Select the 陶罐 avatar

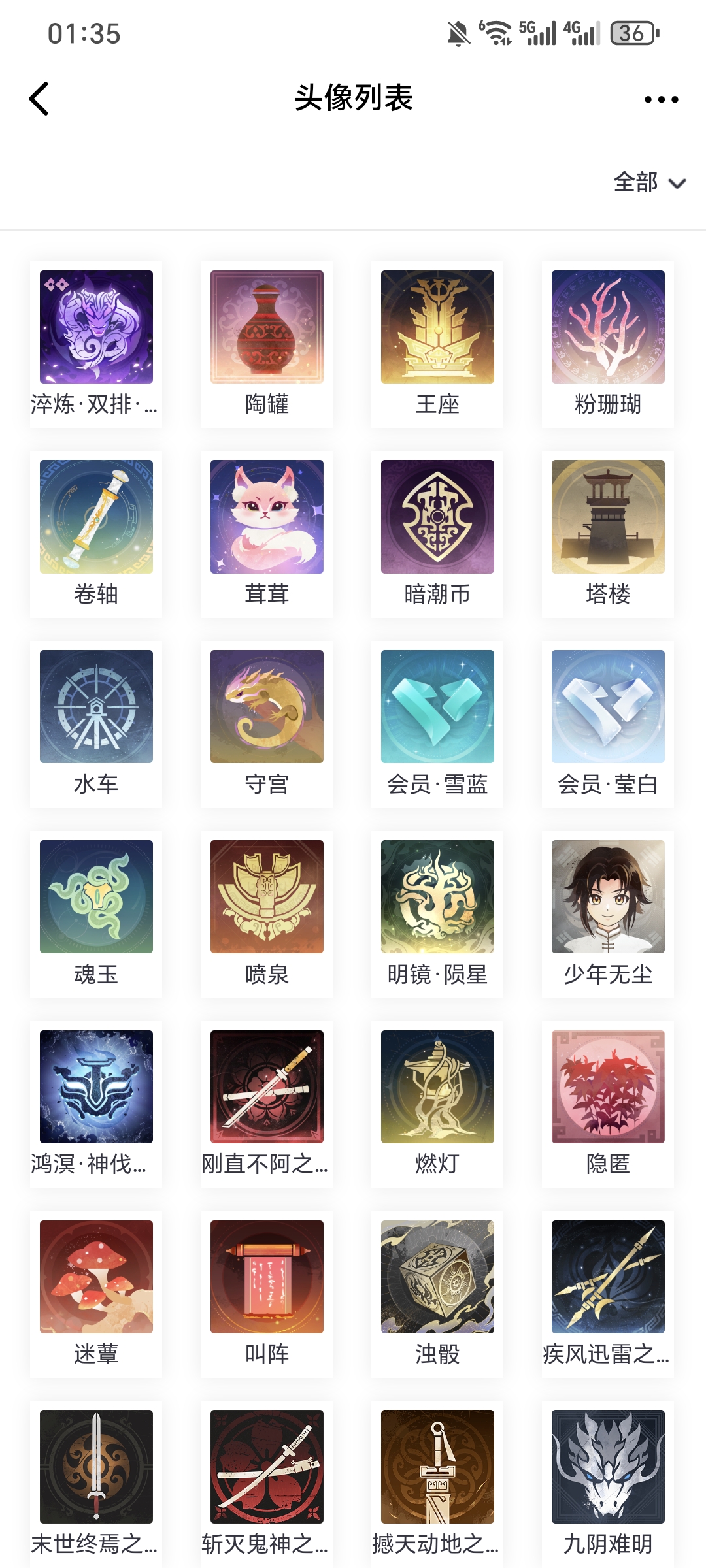coord(267,327)
